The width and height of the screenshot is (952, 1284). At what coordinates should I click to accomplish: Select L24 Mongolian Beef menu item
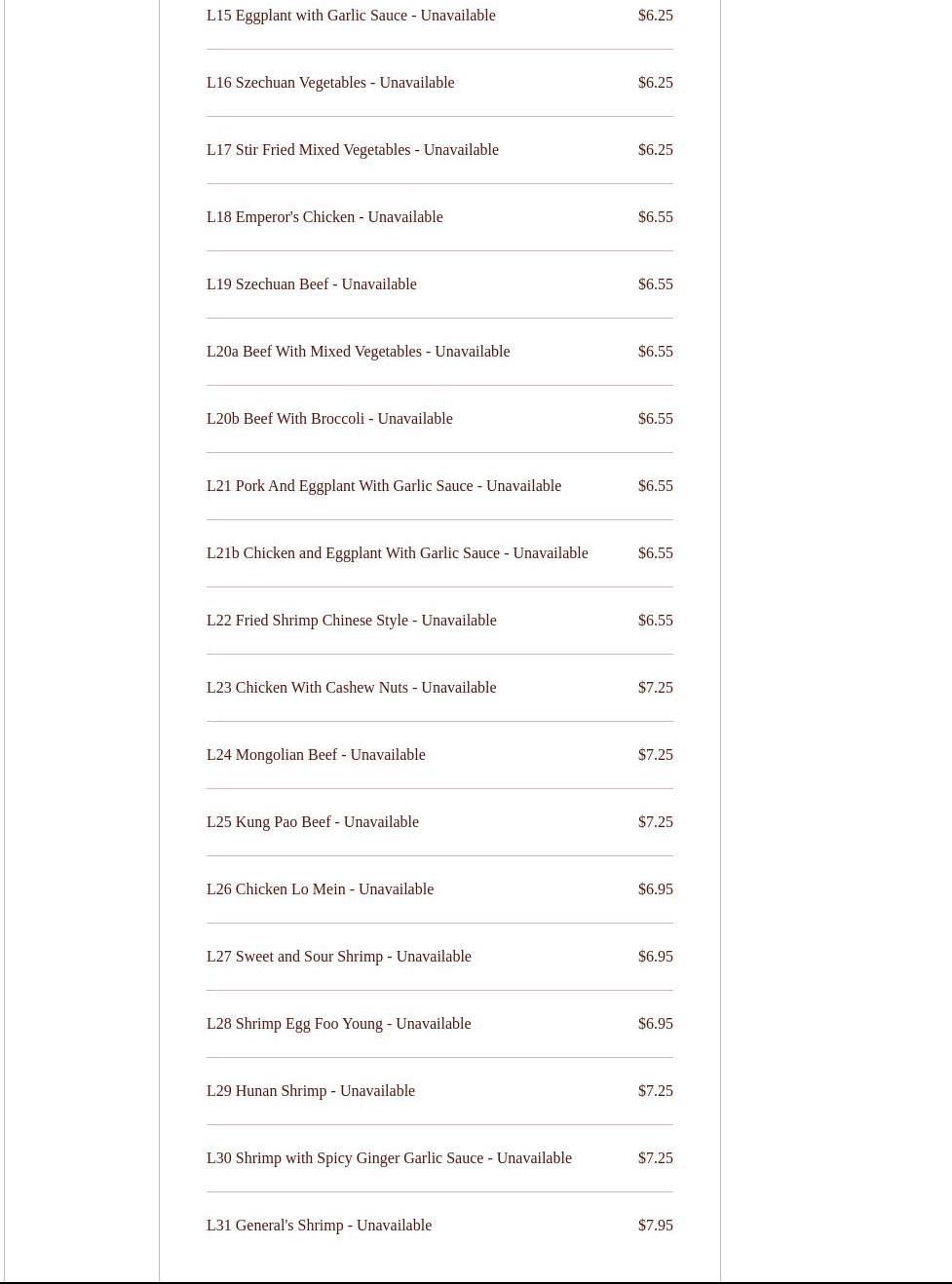tap(316, 755)
